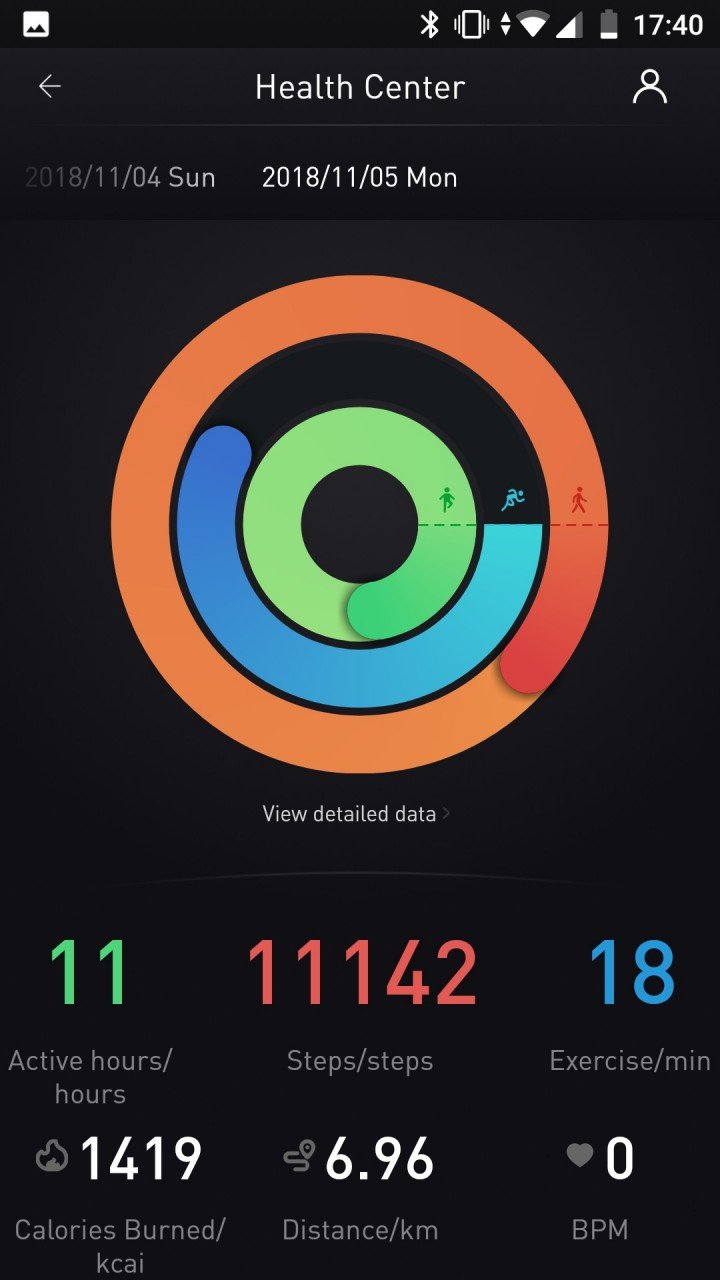Go back using the top-left arrow

point(49,87)
